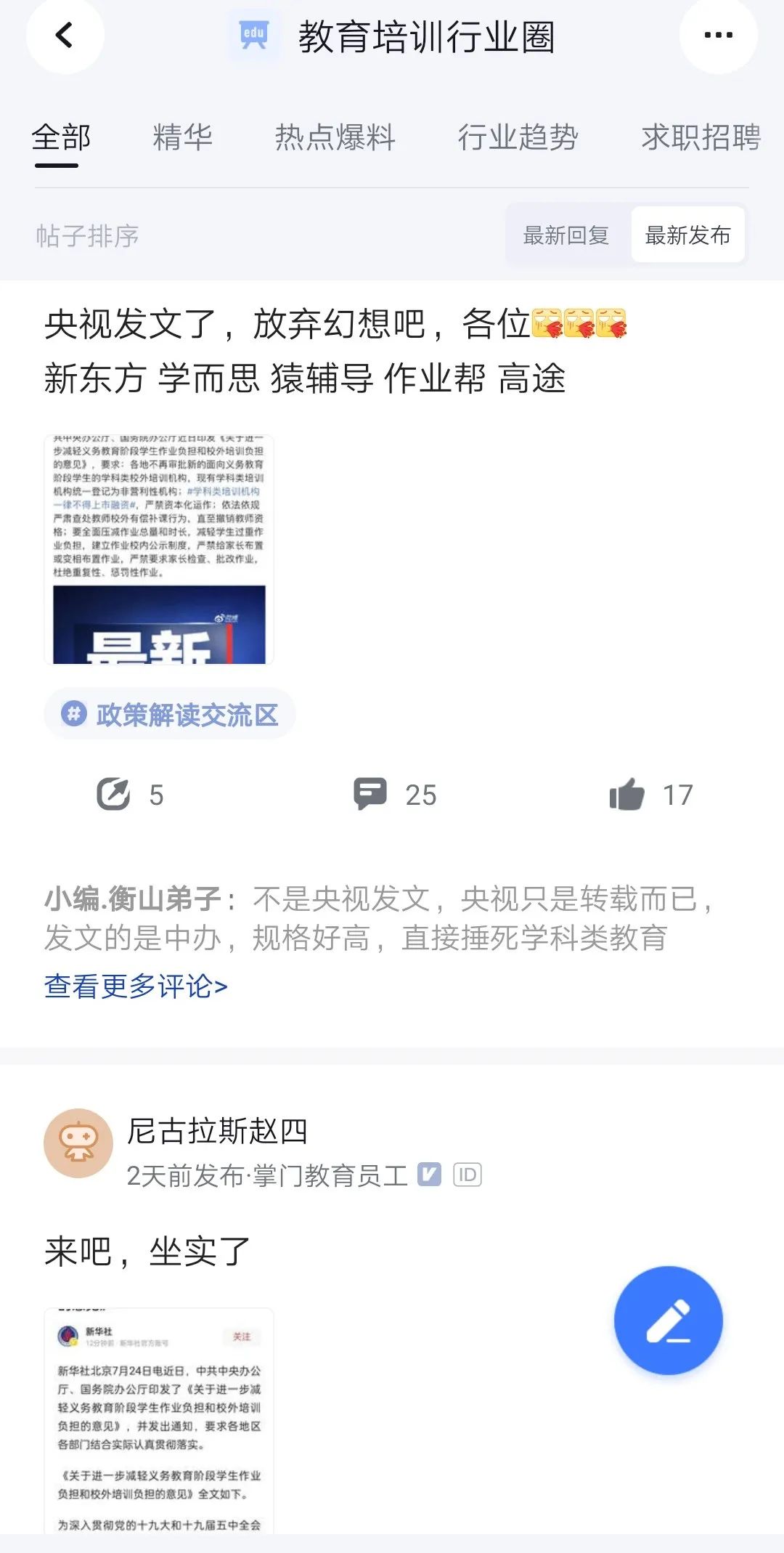Select the 求职招聘 tab

[701, 137]
